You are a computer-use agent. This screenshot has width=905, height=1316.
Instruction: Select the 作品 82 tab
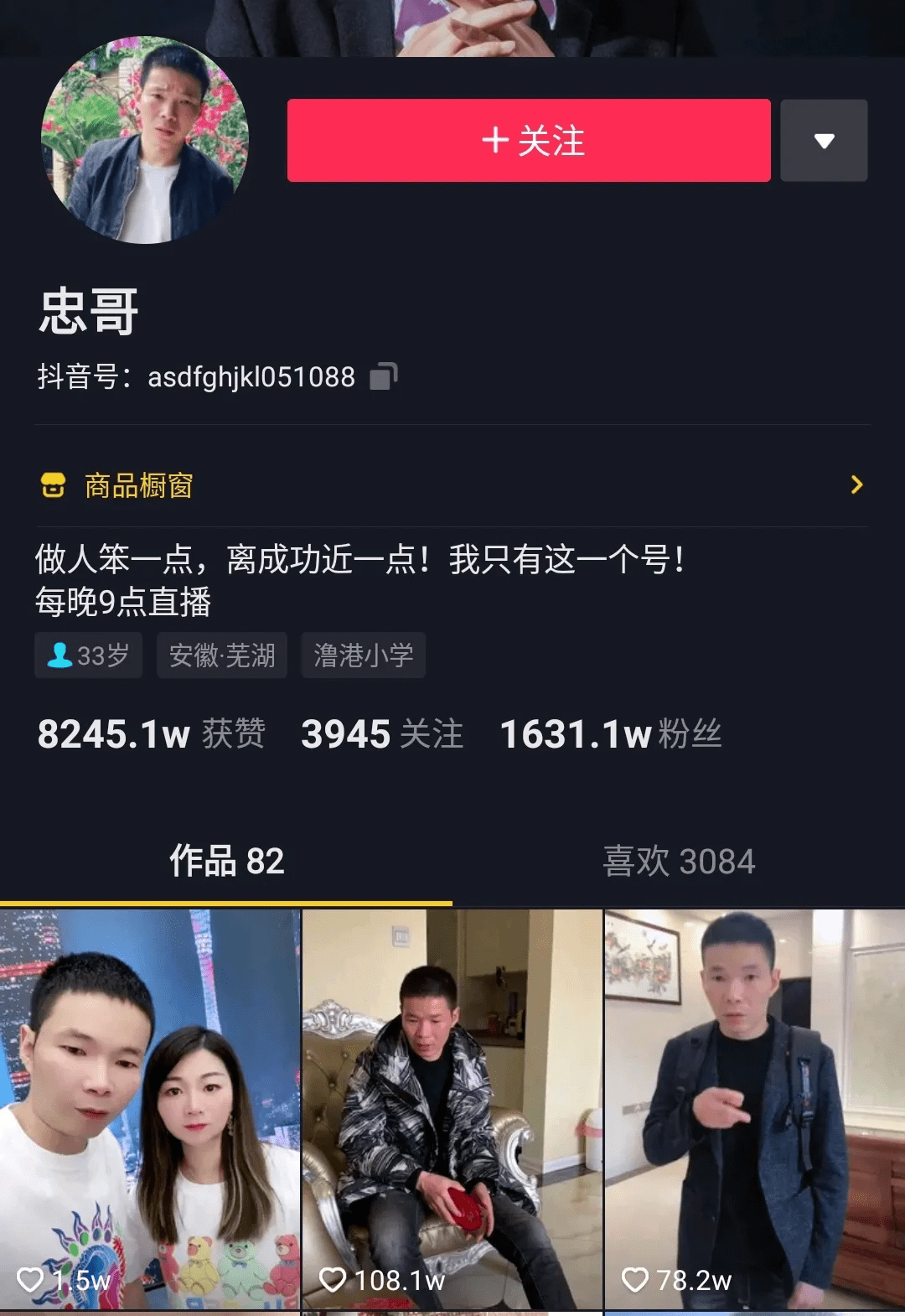[x=226, y=861]
